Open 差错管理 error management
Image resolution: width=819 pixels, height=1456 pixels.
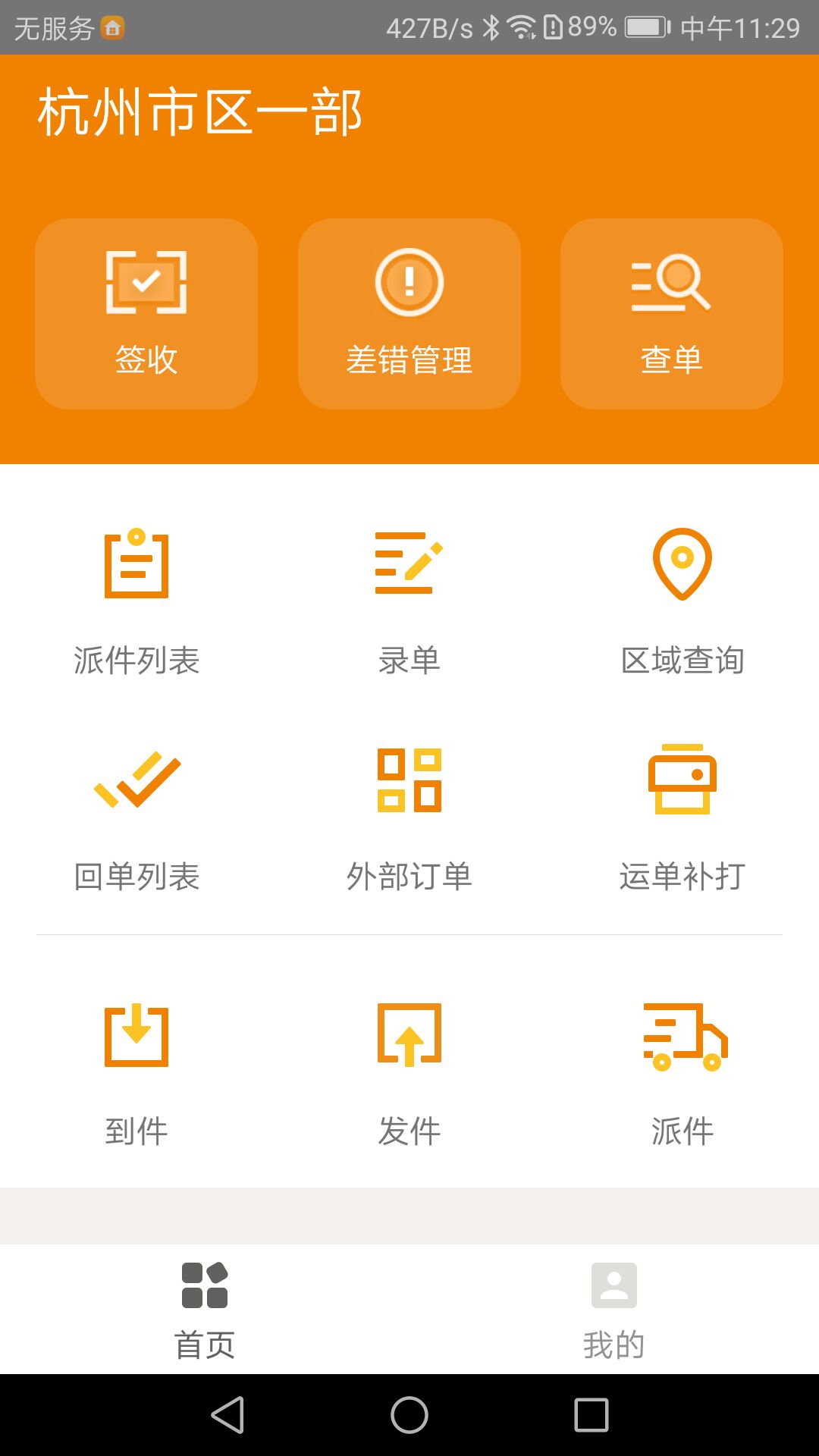[x=409, y=311]
